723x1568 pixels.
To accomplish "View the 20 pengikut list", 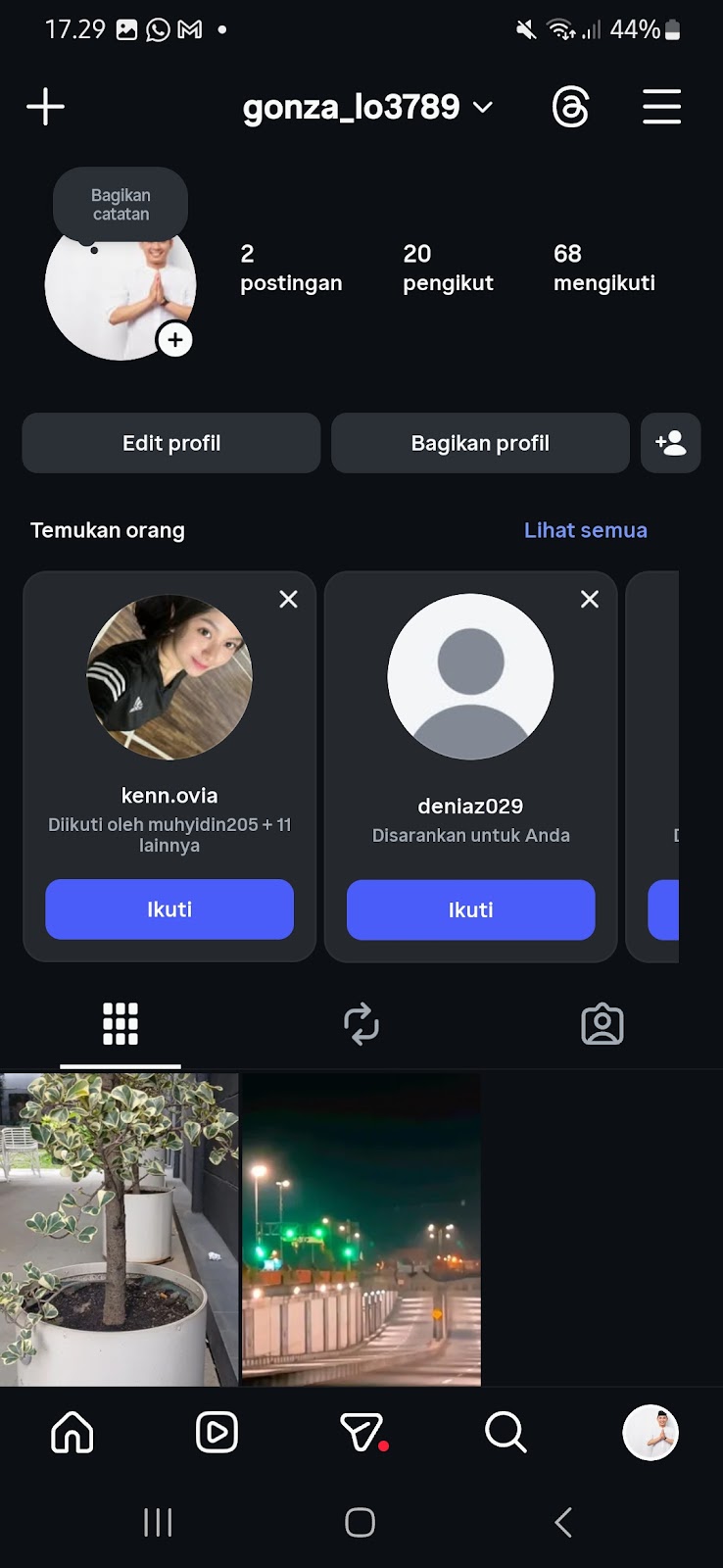I will 448,268.
